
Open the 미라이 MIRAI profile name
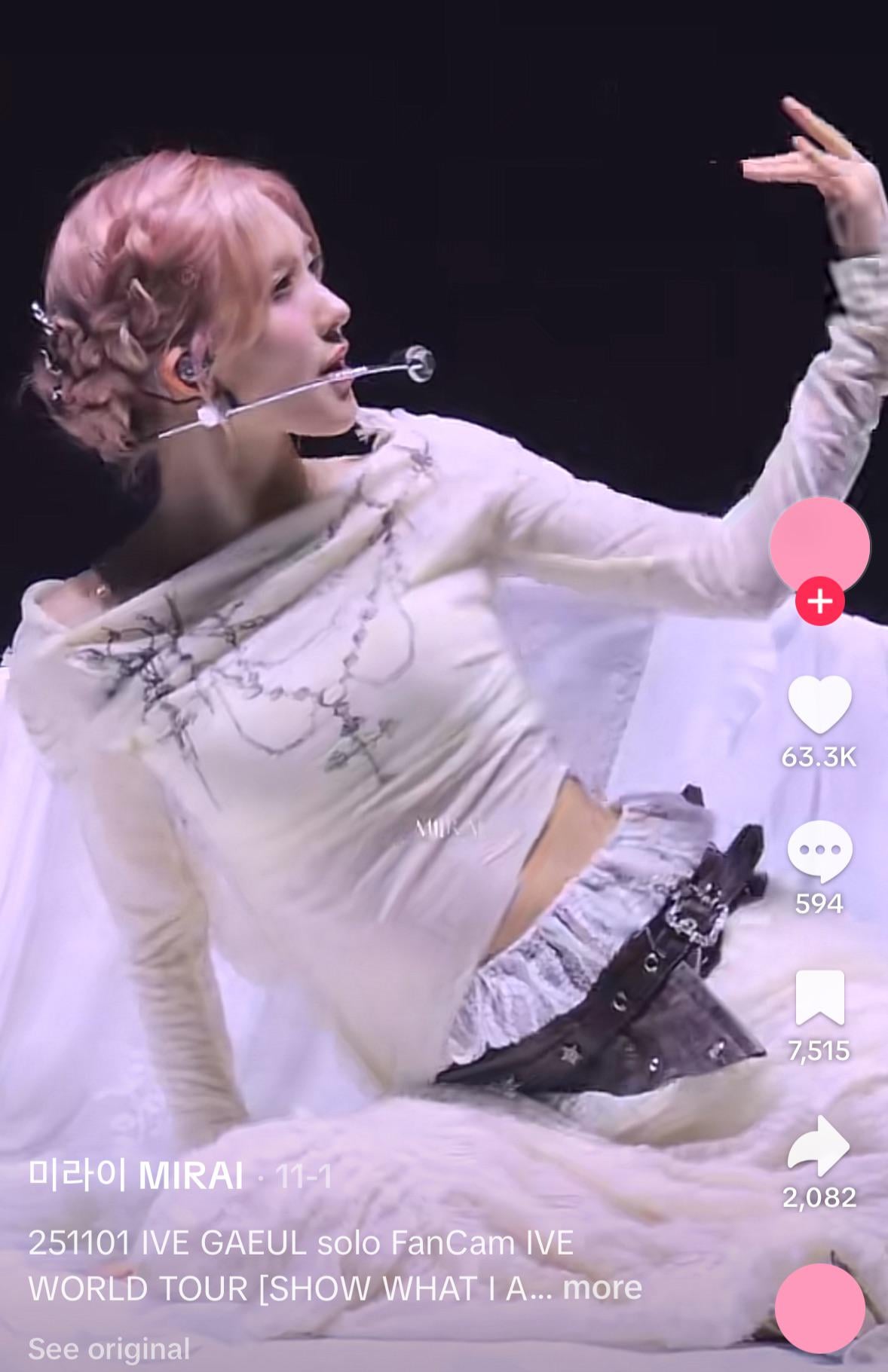136,1176
